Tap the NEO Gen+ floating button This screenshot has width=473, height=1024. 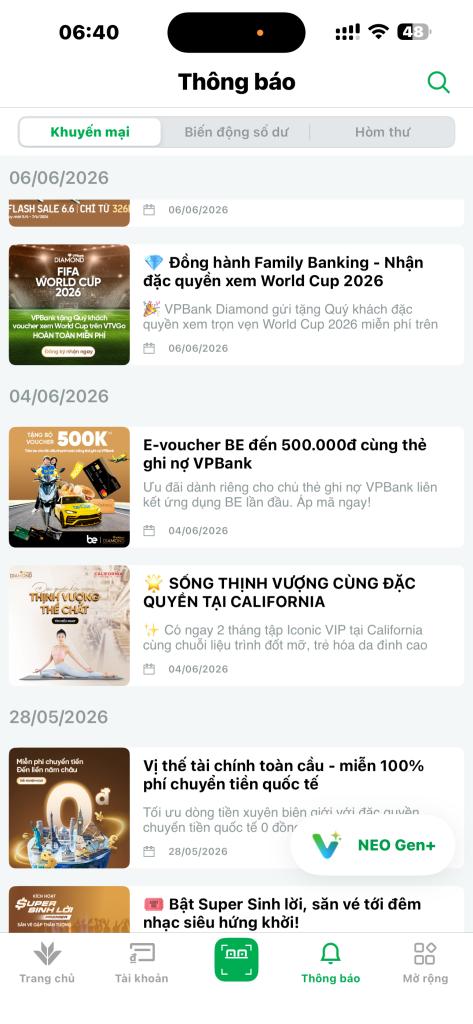(x=373, y=845)
